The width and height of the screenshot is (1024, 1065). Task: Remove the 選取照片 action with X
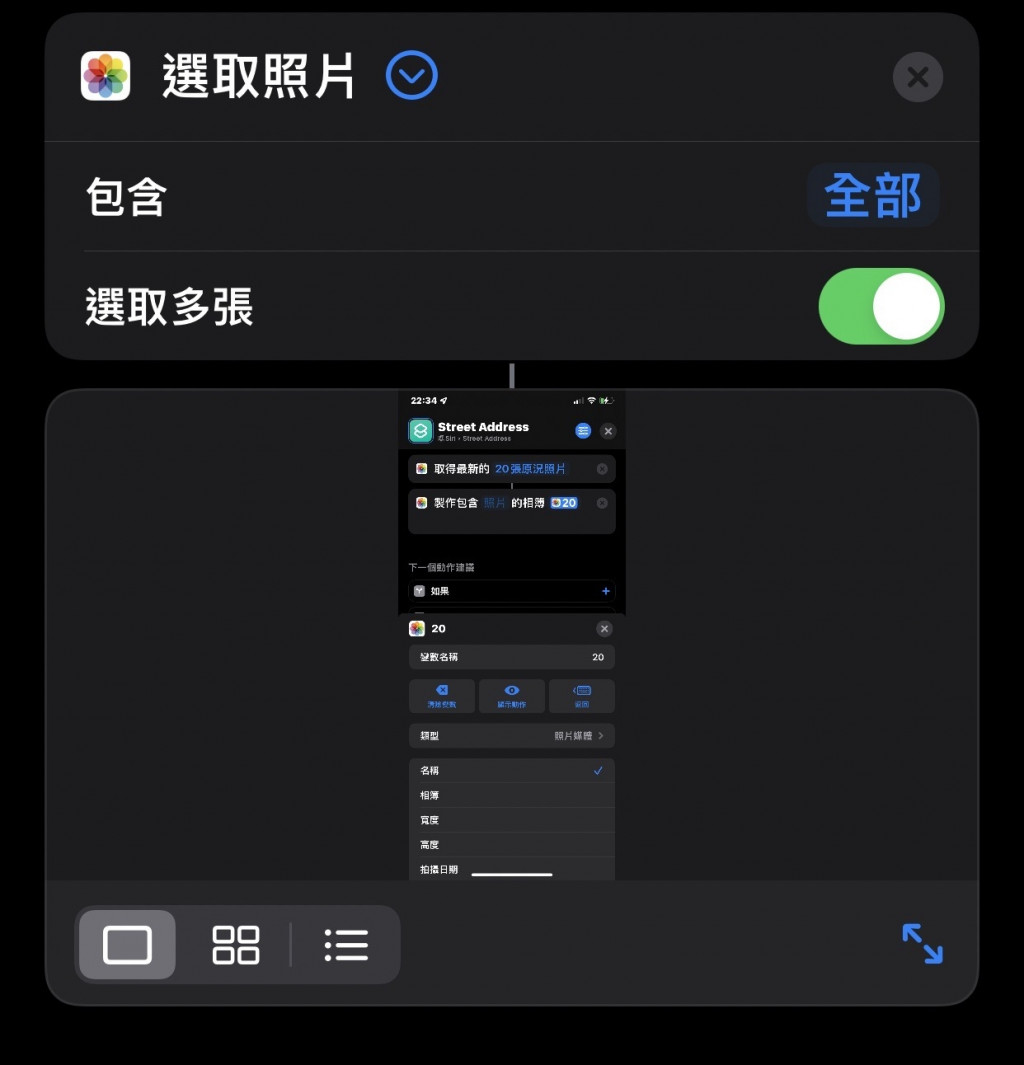coord(917,77)
